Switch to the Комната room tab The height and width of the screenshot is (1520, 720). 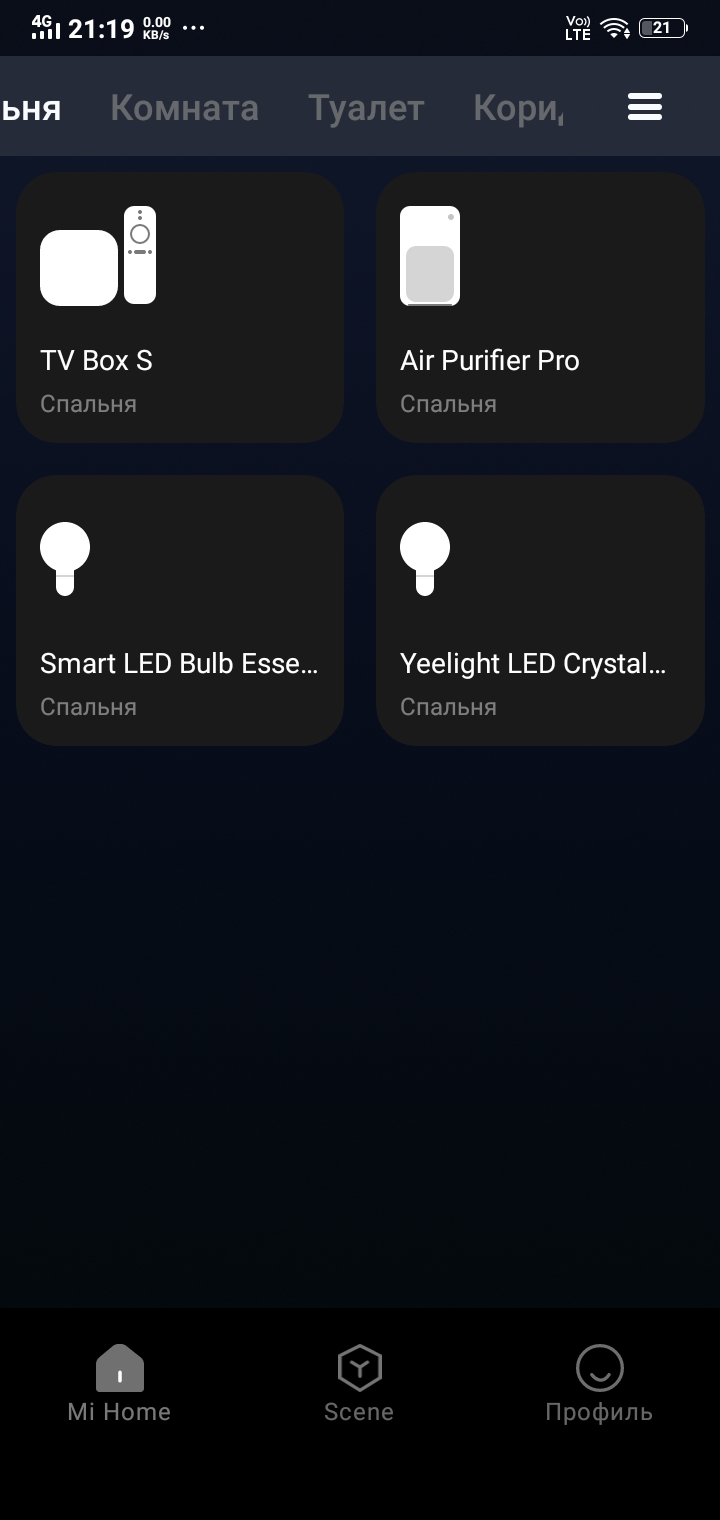[184, 108]
